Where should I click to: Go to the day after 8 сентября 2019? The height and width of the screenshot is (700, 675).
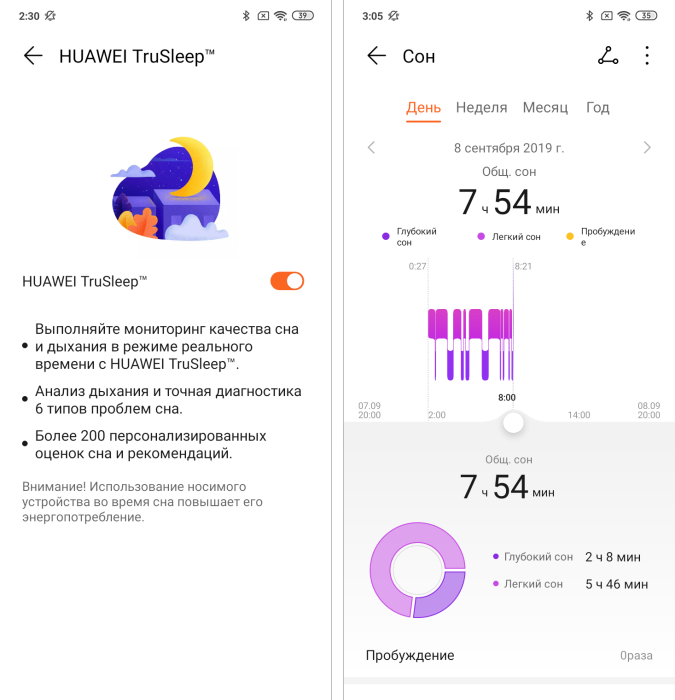click(647, 148)
